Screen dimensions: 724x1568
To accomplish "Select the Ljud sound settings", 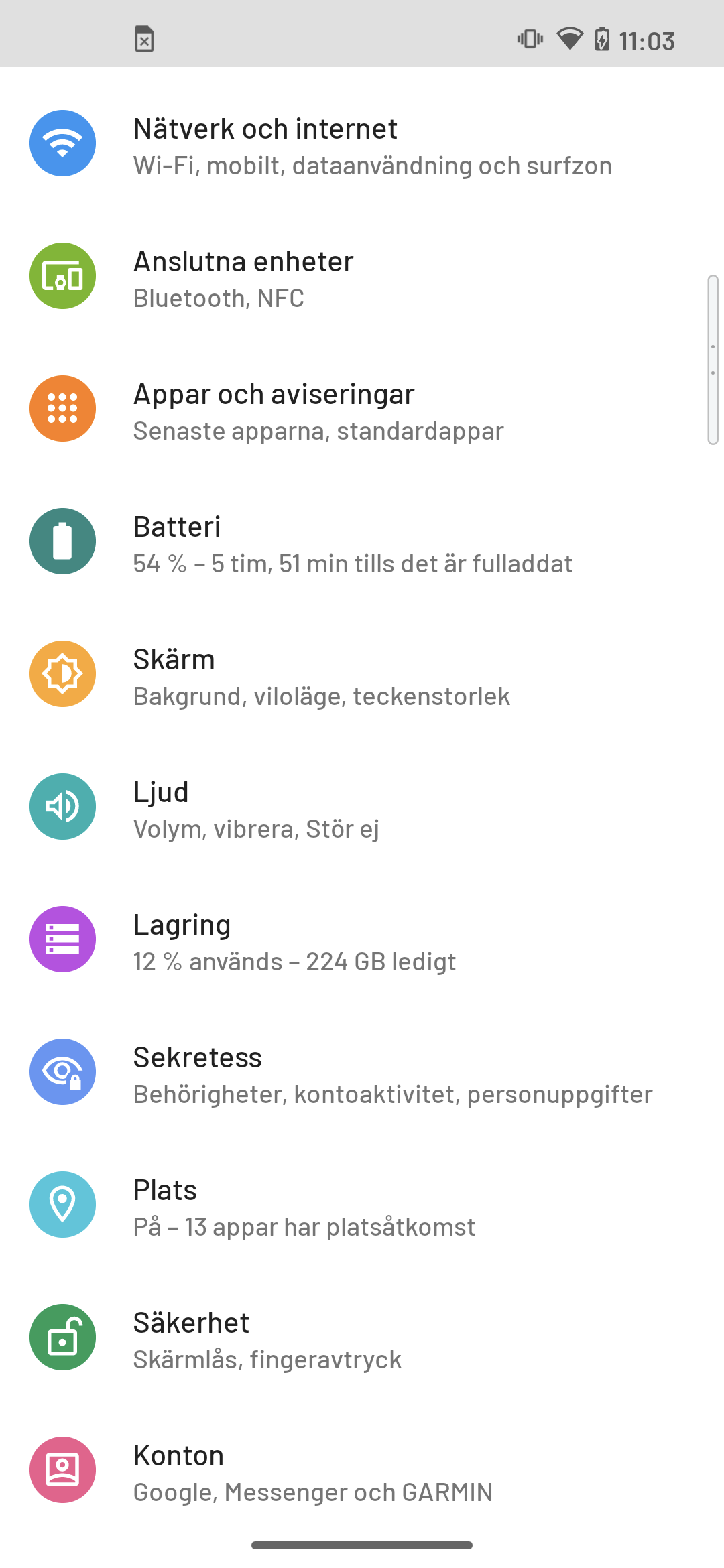I will pyautogui.click(x=362, y=807).
